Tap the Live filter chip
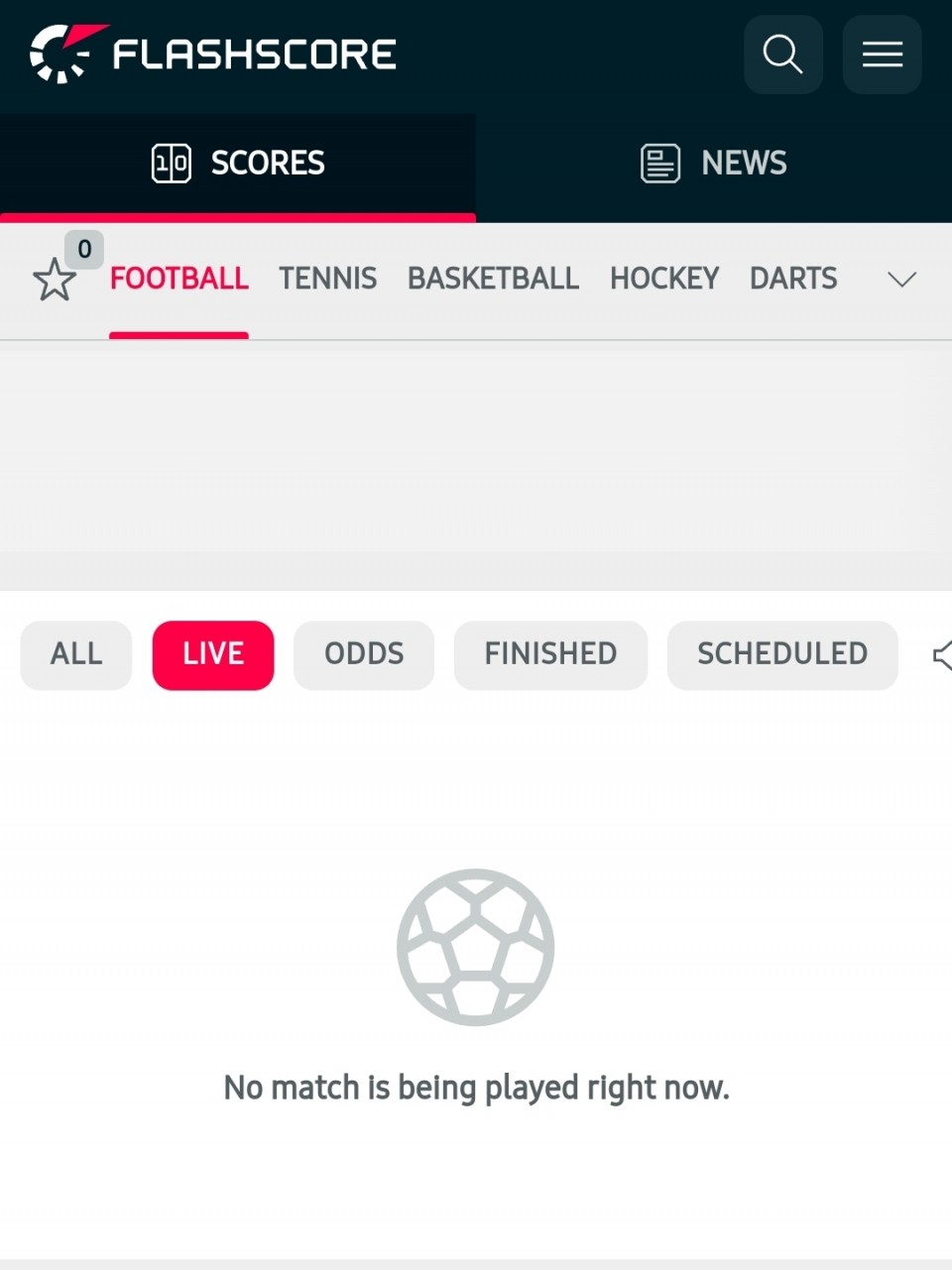Viewport: 952px width, 1270px height. (x=213, y=654)
